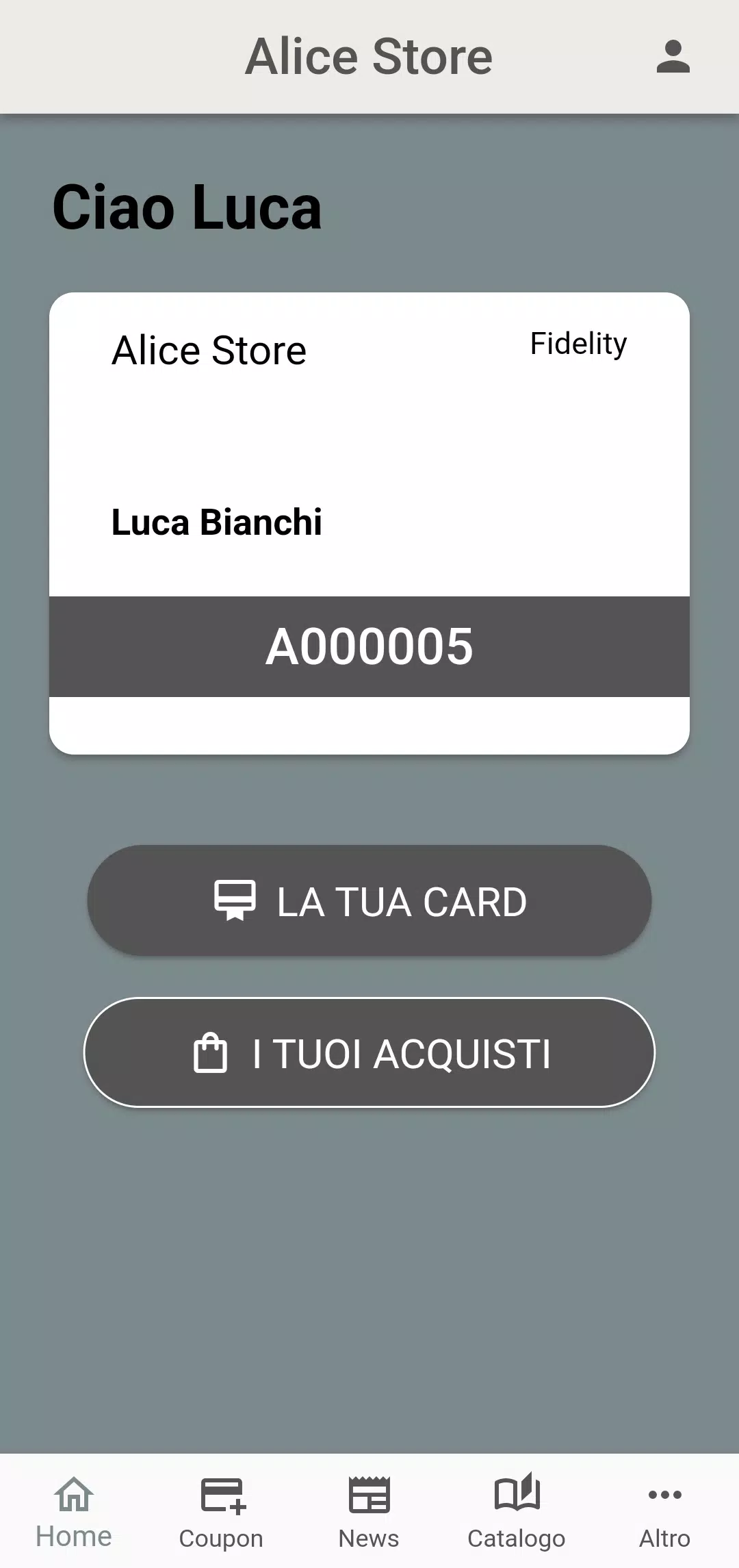Open the Luca Bianchi fidelity card
The image size is (739, 1568).
pos(369,524)
